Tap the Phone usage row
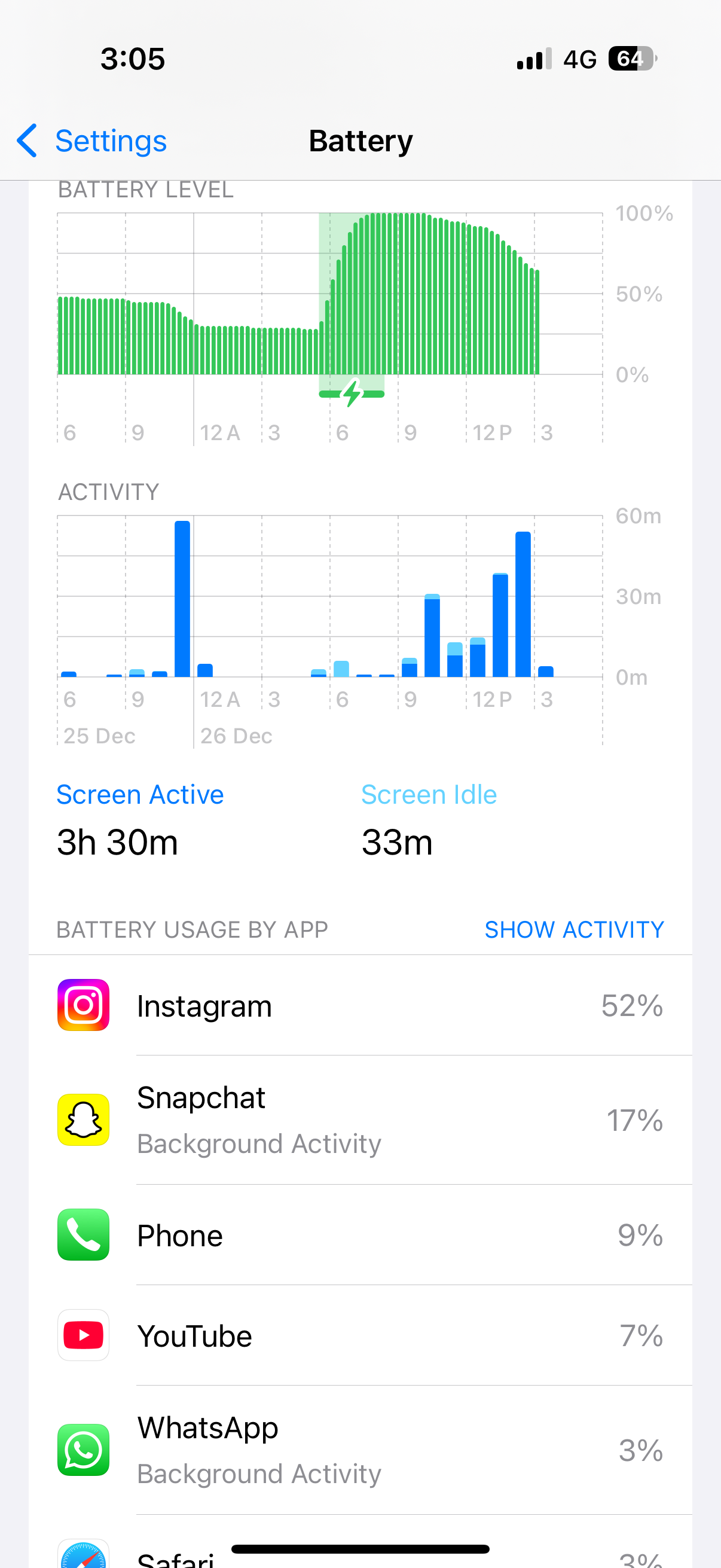 pos(360,1235)
